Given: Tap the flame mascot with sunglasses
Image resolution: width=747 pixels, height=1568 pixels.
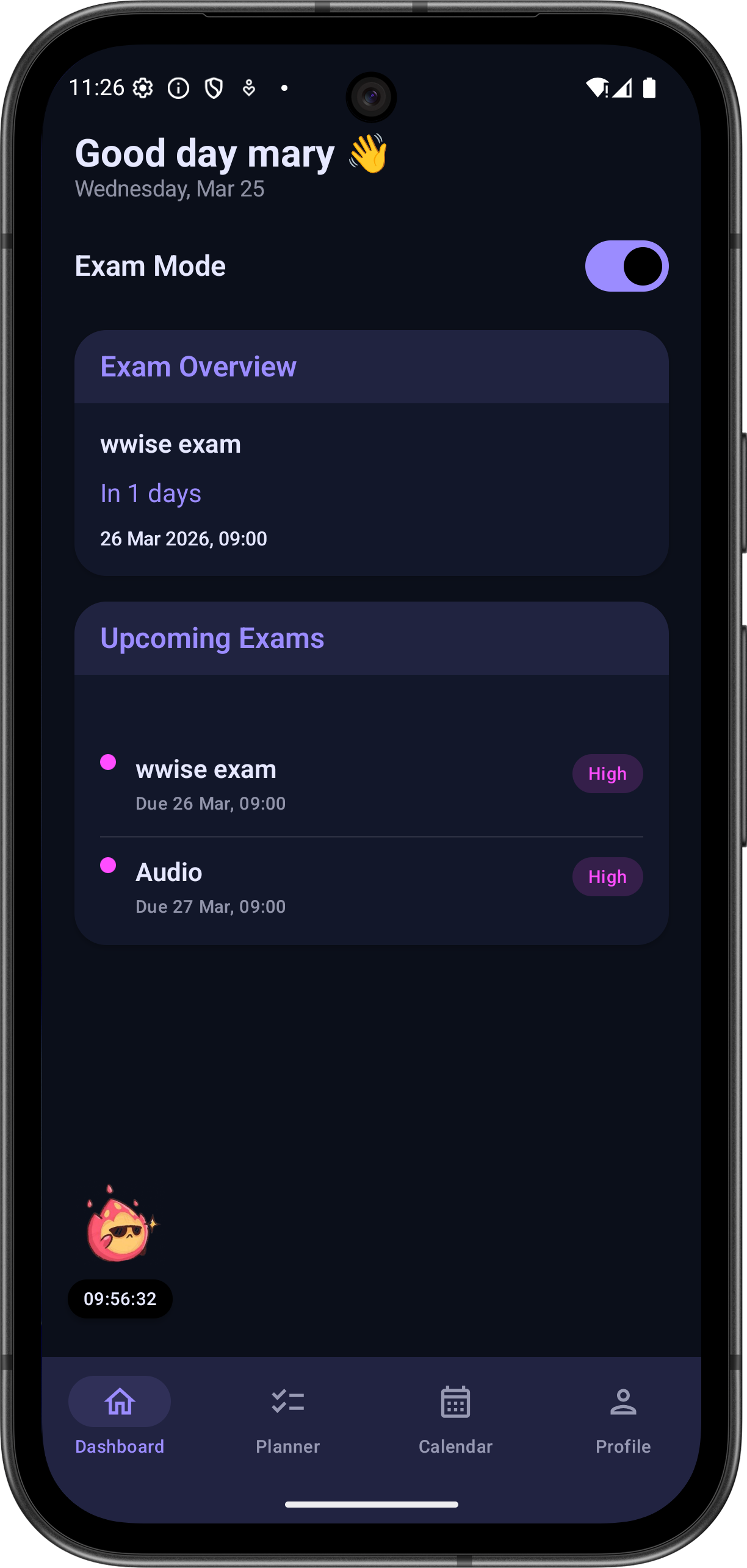Looking at the screenshot, I should click(x=121, y=1224).
